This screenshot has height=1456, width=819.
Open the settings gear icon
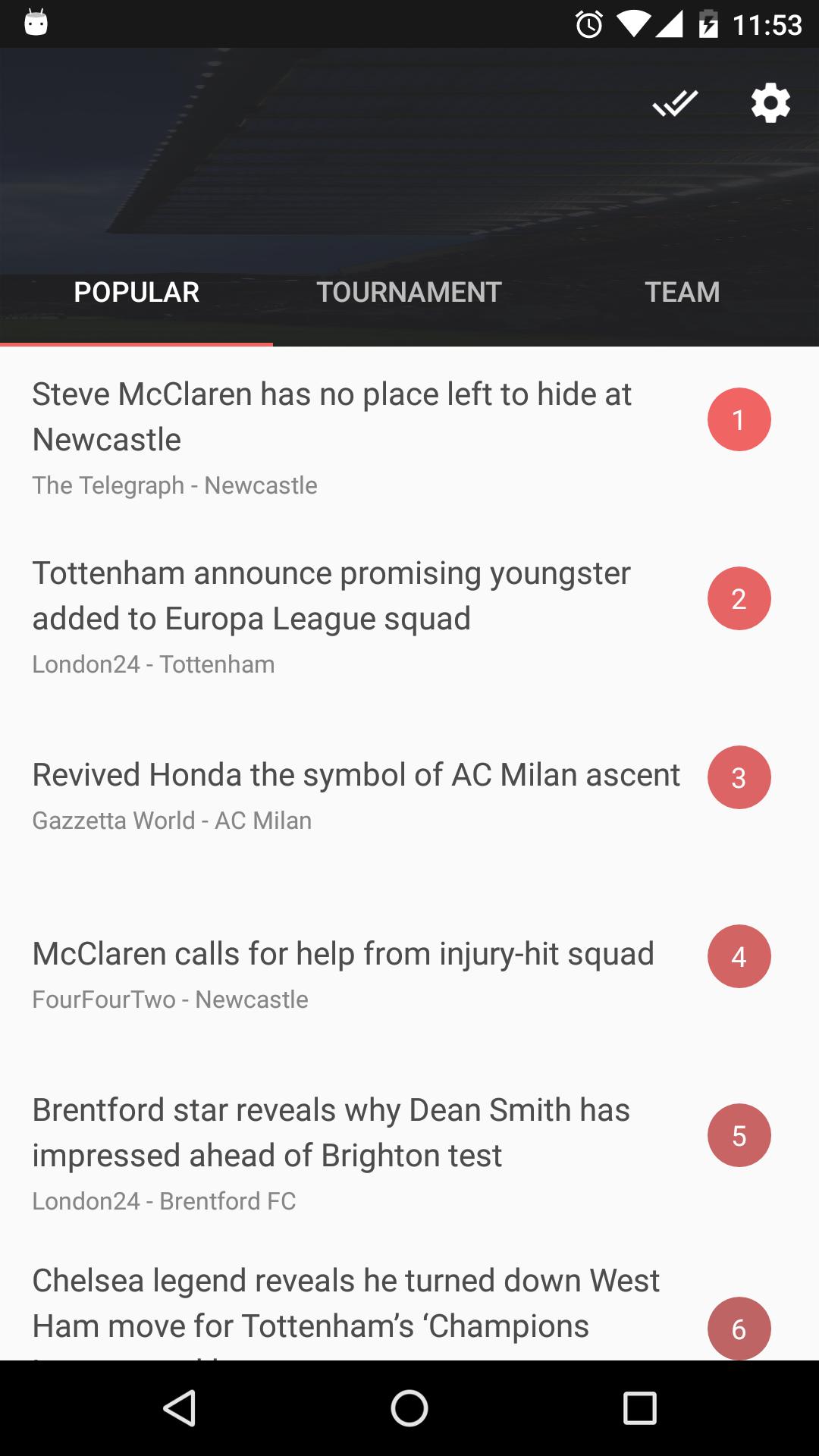pyautogui.click(x=770, y=103)
